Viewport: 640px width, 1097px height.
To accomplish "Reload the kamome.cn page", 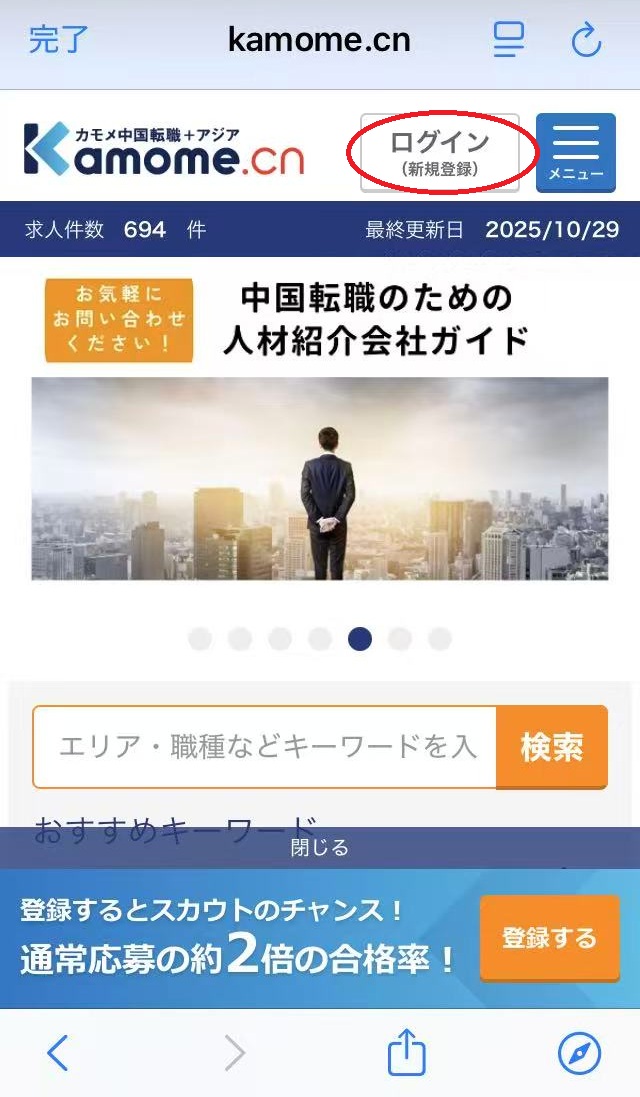I will click(585, 41).
